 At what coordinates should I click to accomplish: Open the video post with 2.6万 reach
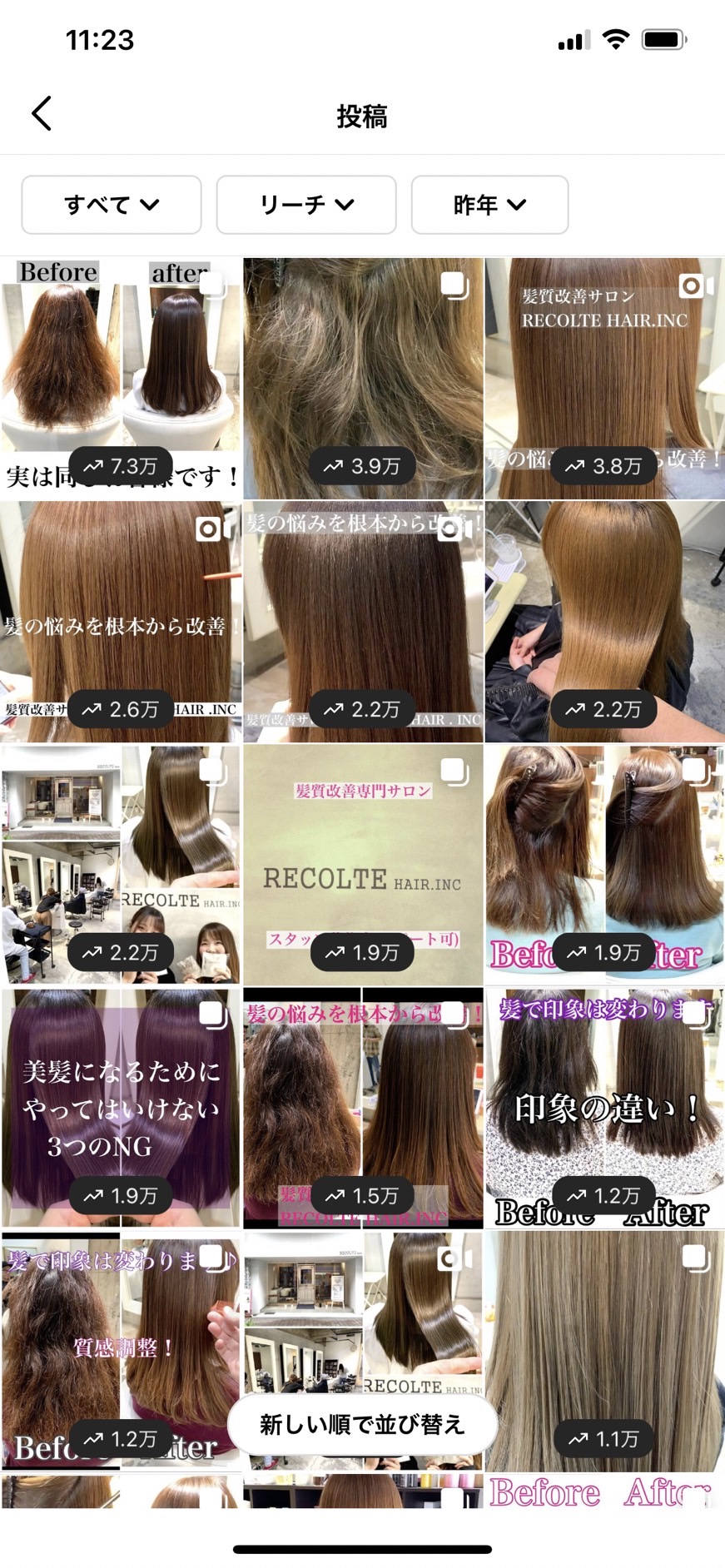pyautogui.click(x=121, y=608)
